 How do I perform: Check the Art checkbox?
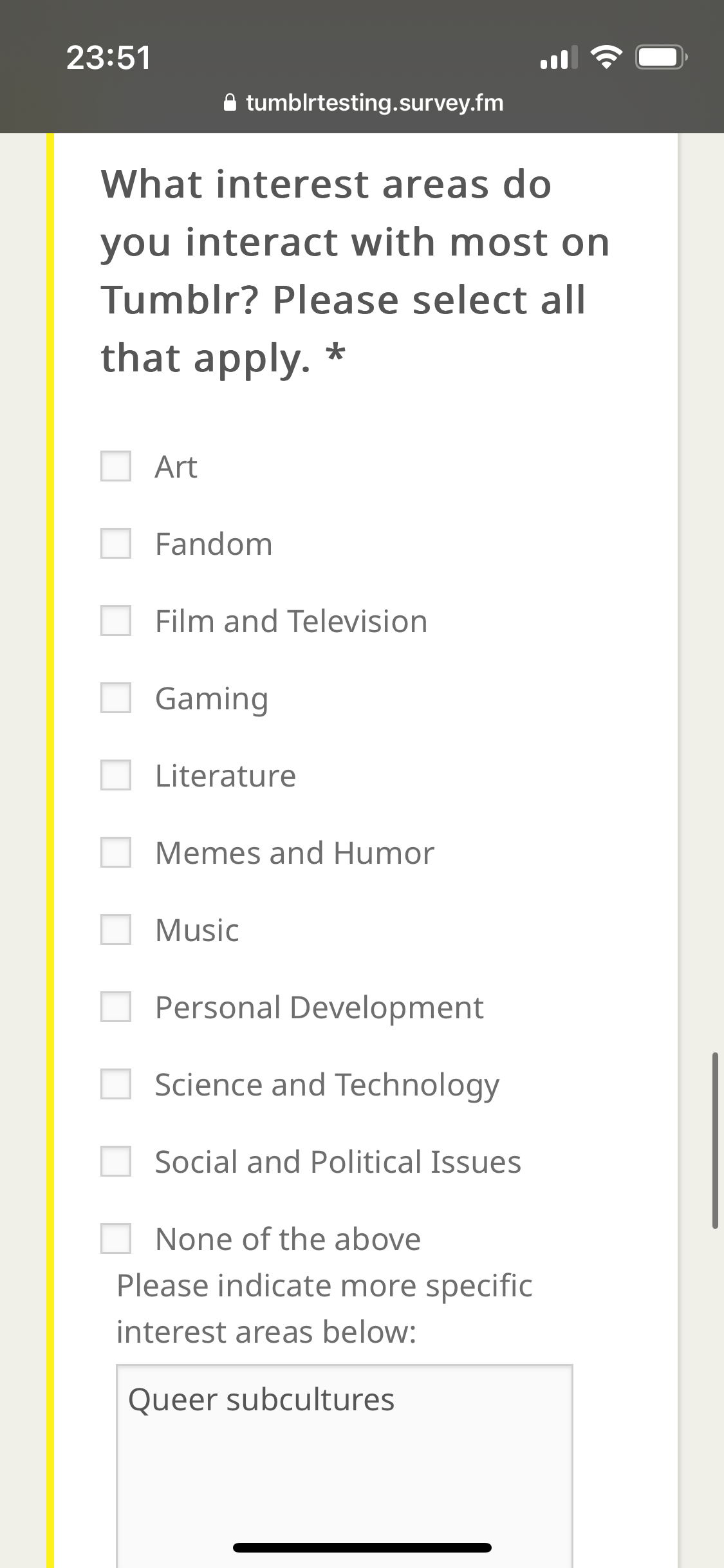tap(116, 466)
